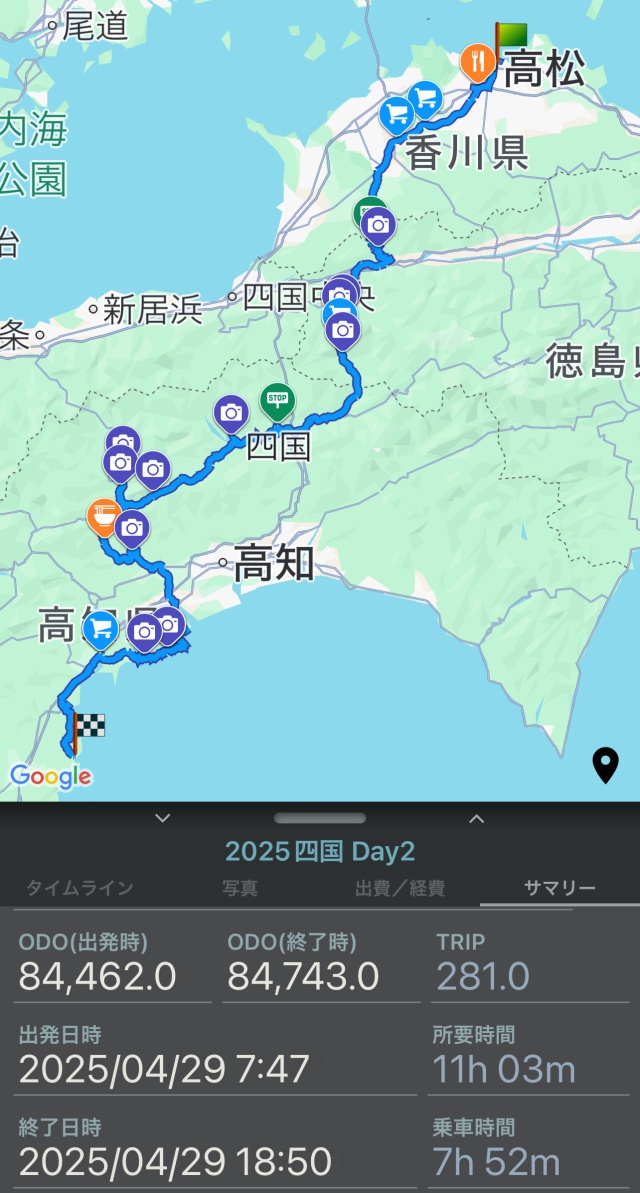640x1193 pixels.
Task: Select the サマリー tab
Action: pos(559,888)
